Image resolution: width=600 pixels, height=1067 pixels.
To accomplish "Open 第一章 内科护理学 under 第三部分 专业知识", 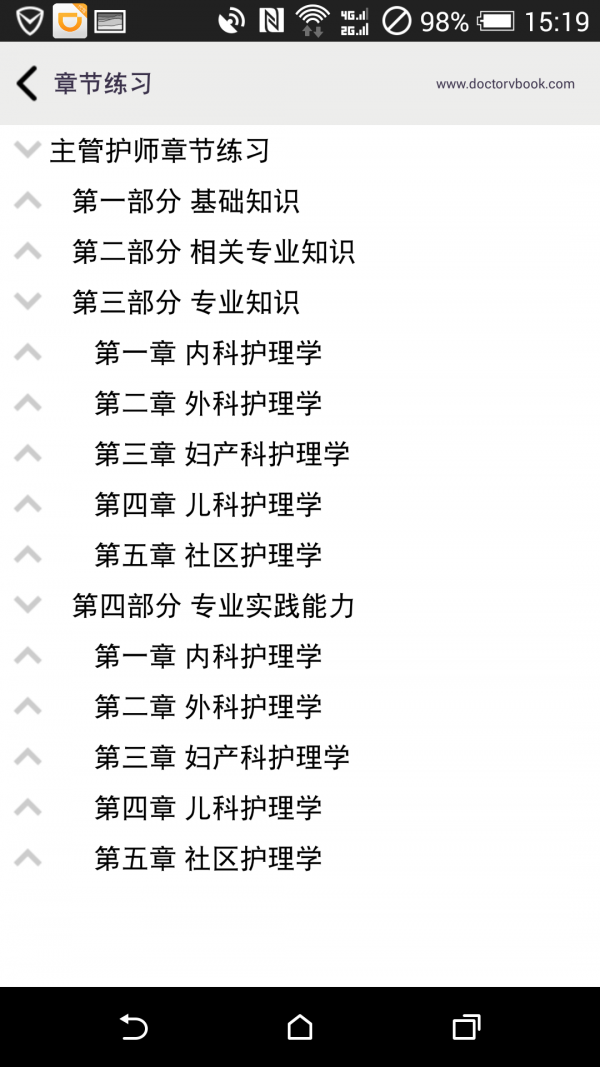I will tap(208, 353).
